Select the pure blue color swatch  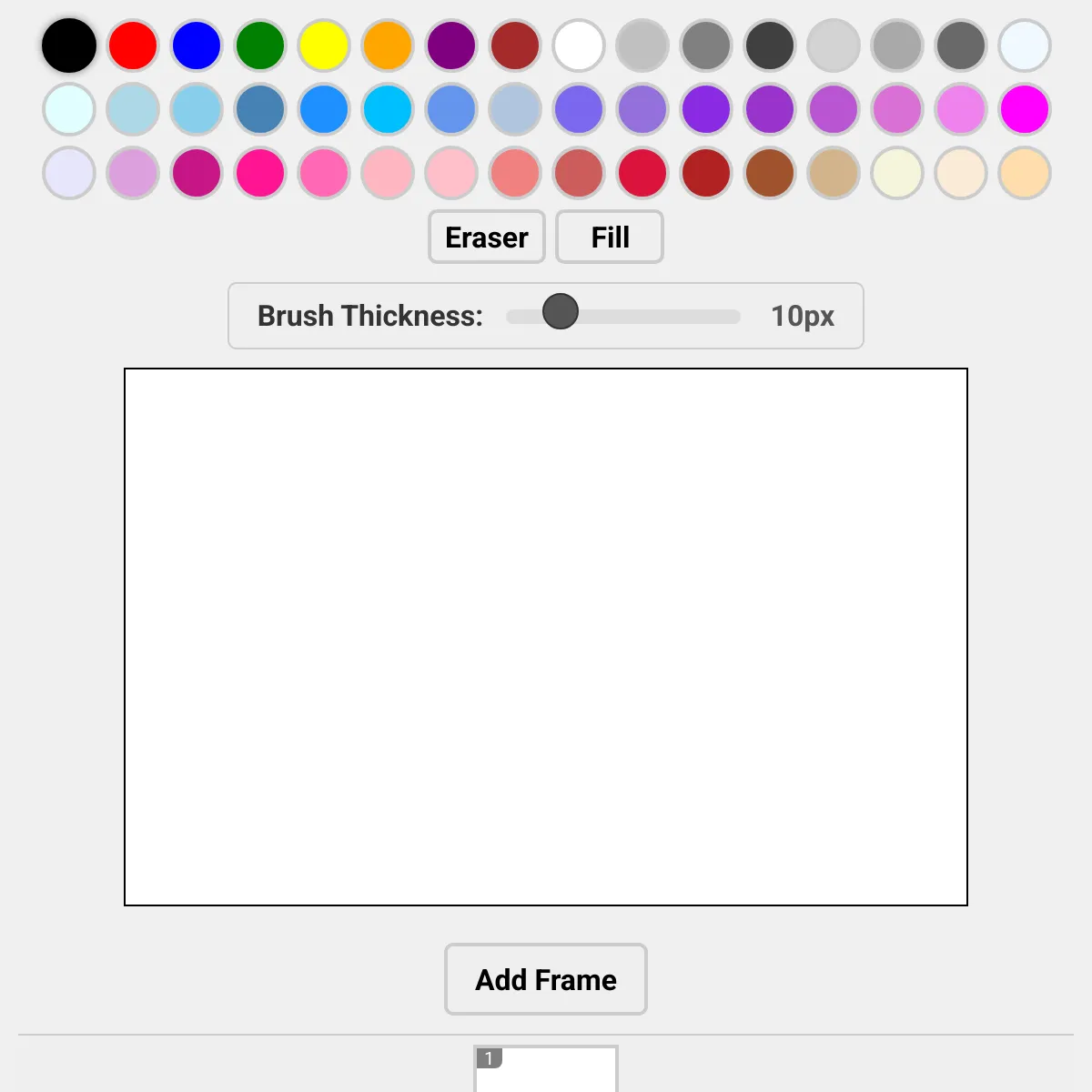pyautogui.click(x=197, y=45)
